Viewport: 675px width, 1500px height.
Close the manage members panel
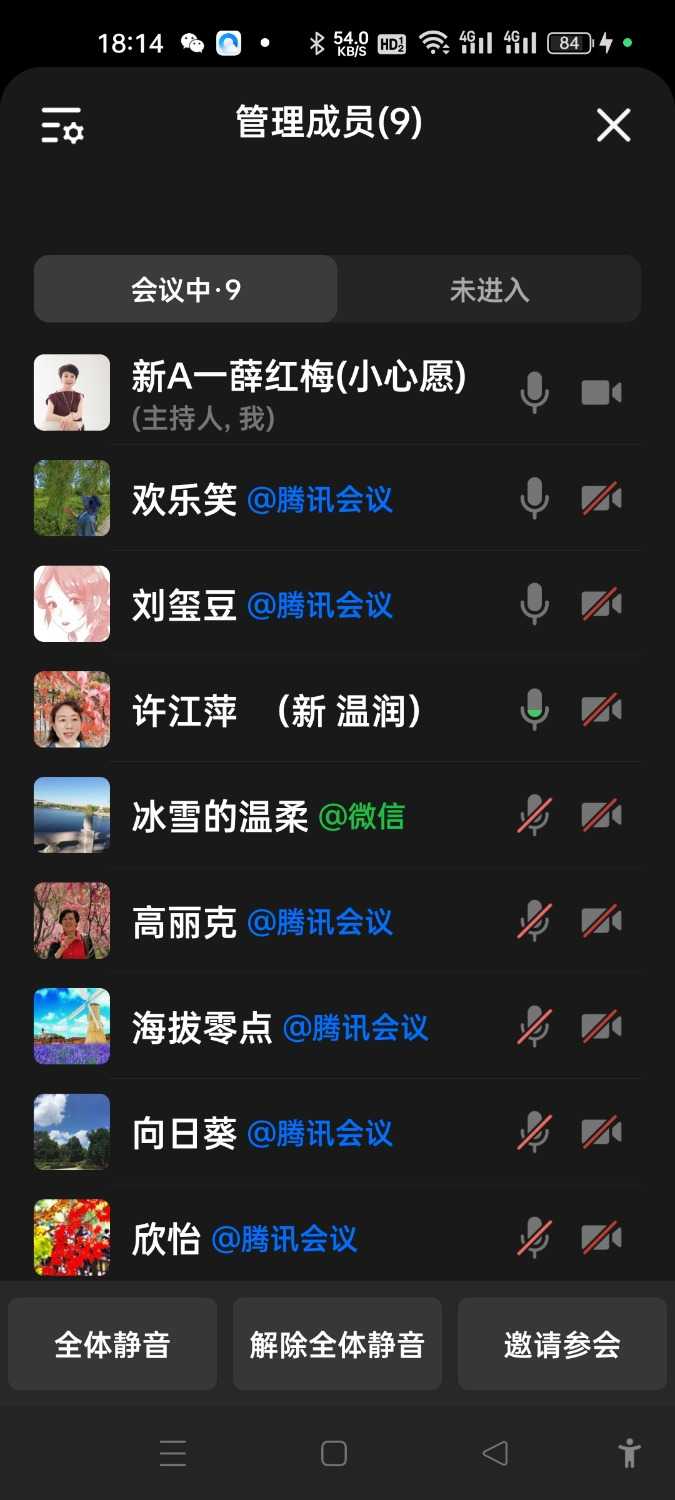point(613,126)
